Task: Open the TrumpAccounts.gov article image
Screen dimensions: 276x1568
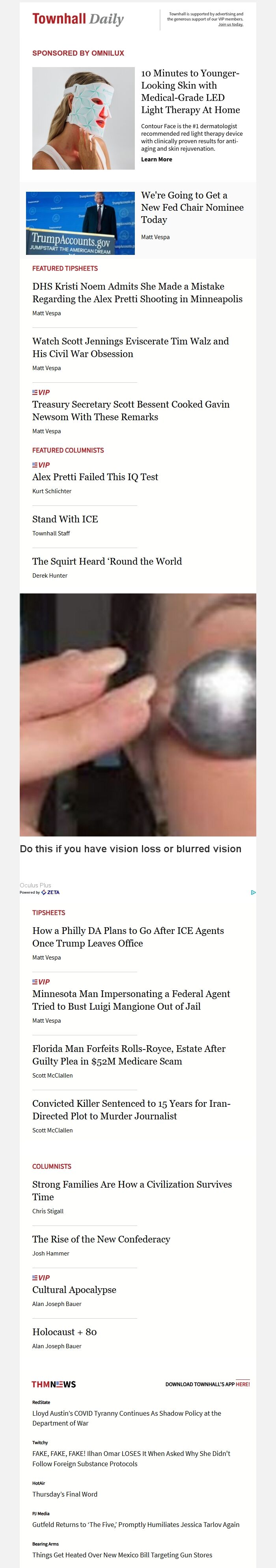Action: [x=80, y=223]
